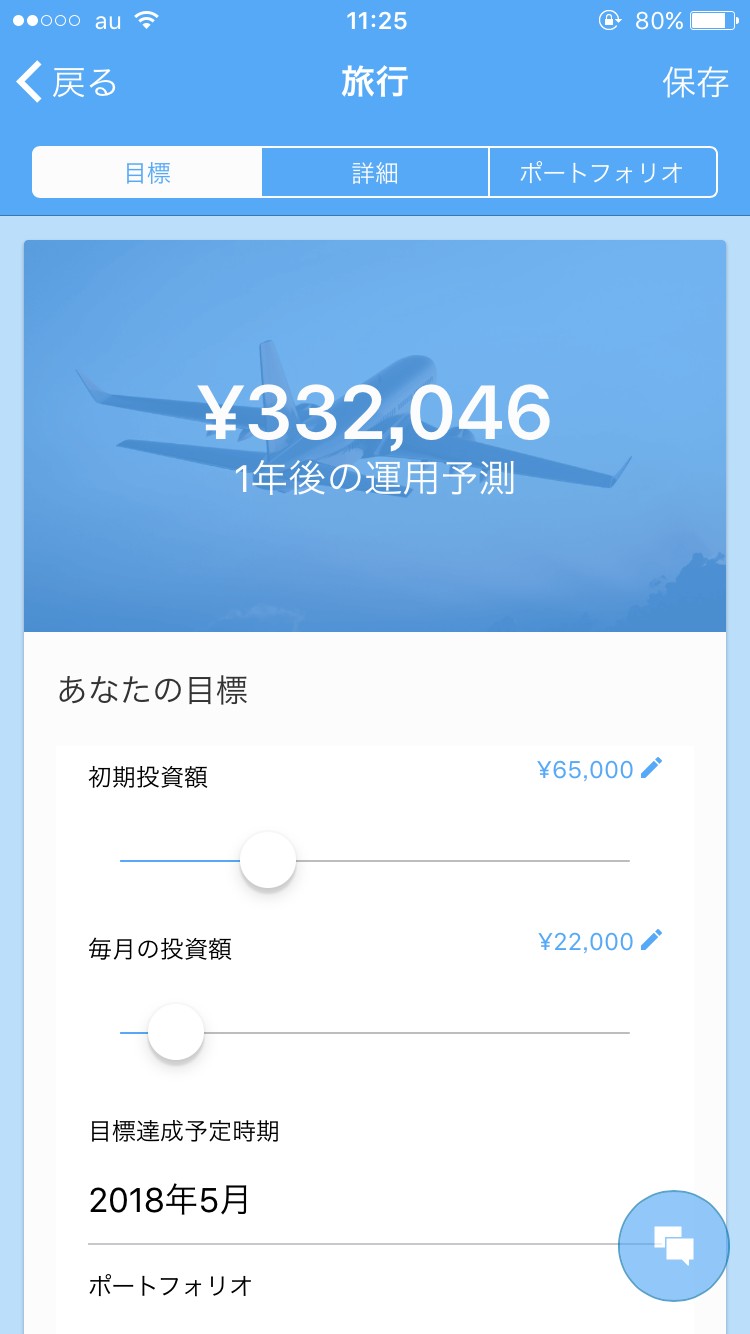The width and height of the screenshot is (750, 1334).
Task: Tap the 初期投資額 slider handle
Action: (x=268, y=860)
